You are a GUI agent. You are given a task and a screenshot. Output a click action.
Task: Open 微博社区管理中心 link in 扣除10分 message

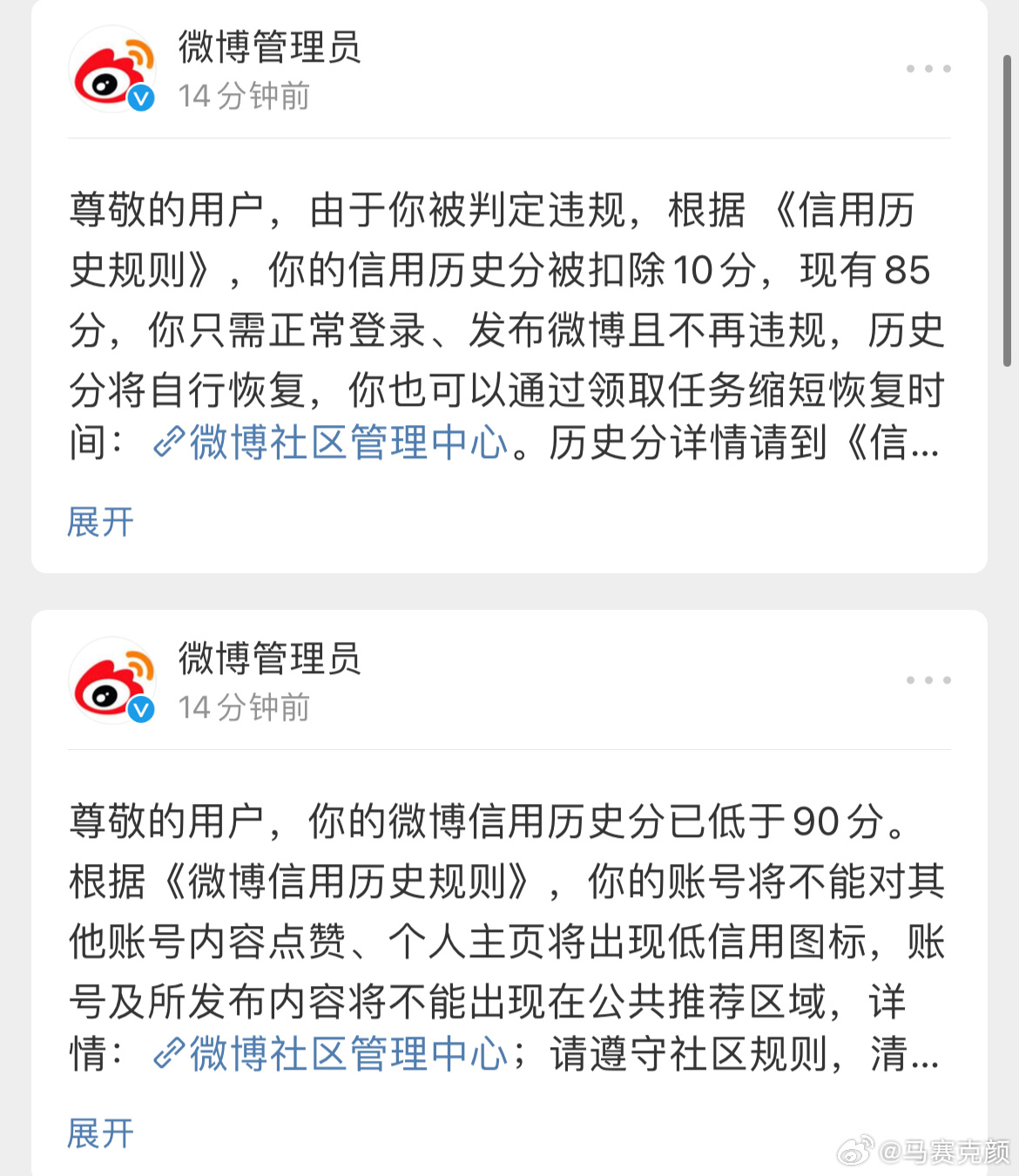click(332, 443)
